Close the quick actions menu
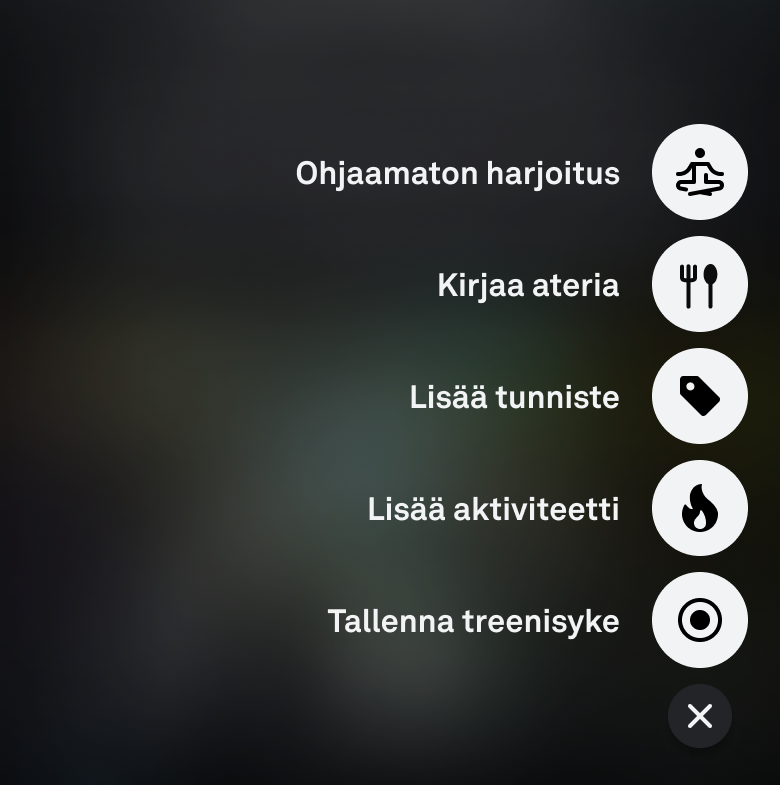The width and height of the screenshot is (780, 785). [x=700, y=716]
